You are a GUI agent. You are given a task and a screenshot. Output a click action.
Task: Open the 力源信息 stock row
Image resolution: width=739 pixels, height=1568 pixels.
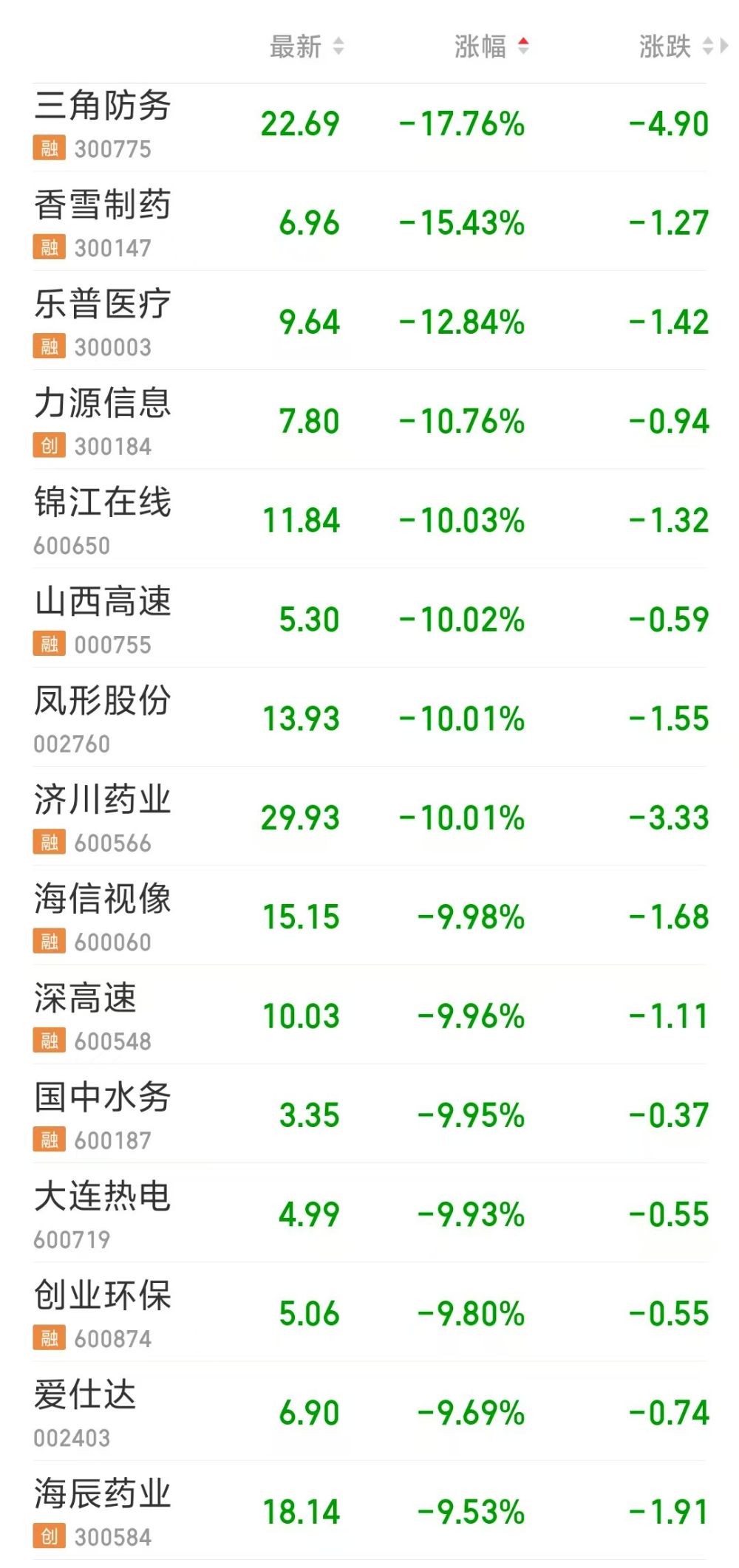coord(369,420)
